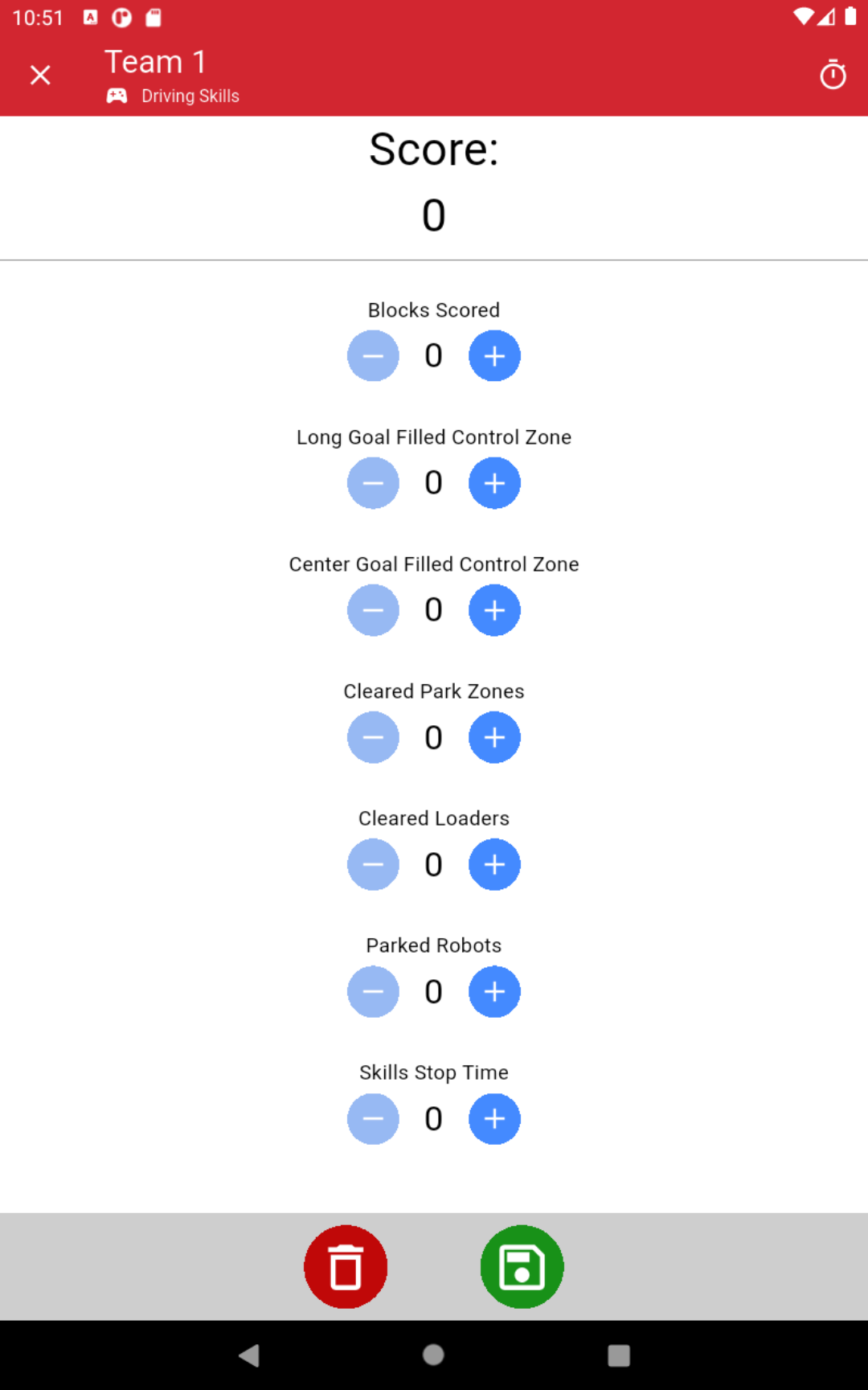Subtract one from Center Goal Filled Control Zone
The image size is (868, 1390).
[373, 609]
